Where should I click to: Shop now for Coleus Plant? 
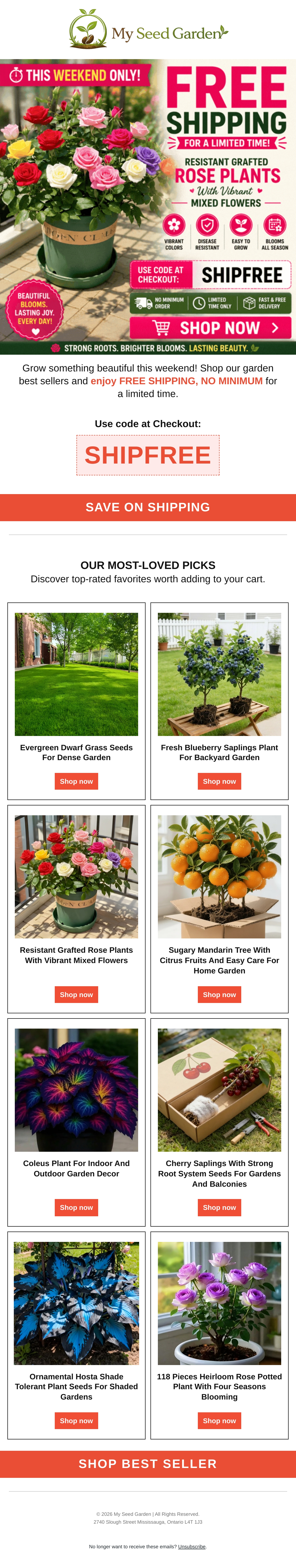tap(76, 1207)
